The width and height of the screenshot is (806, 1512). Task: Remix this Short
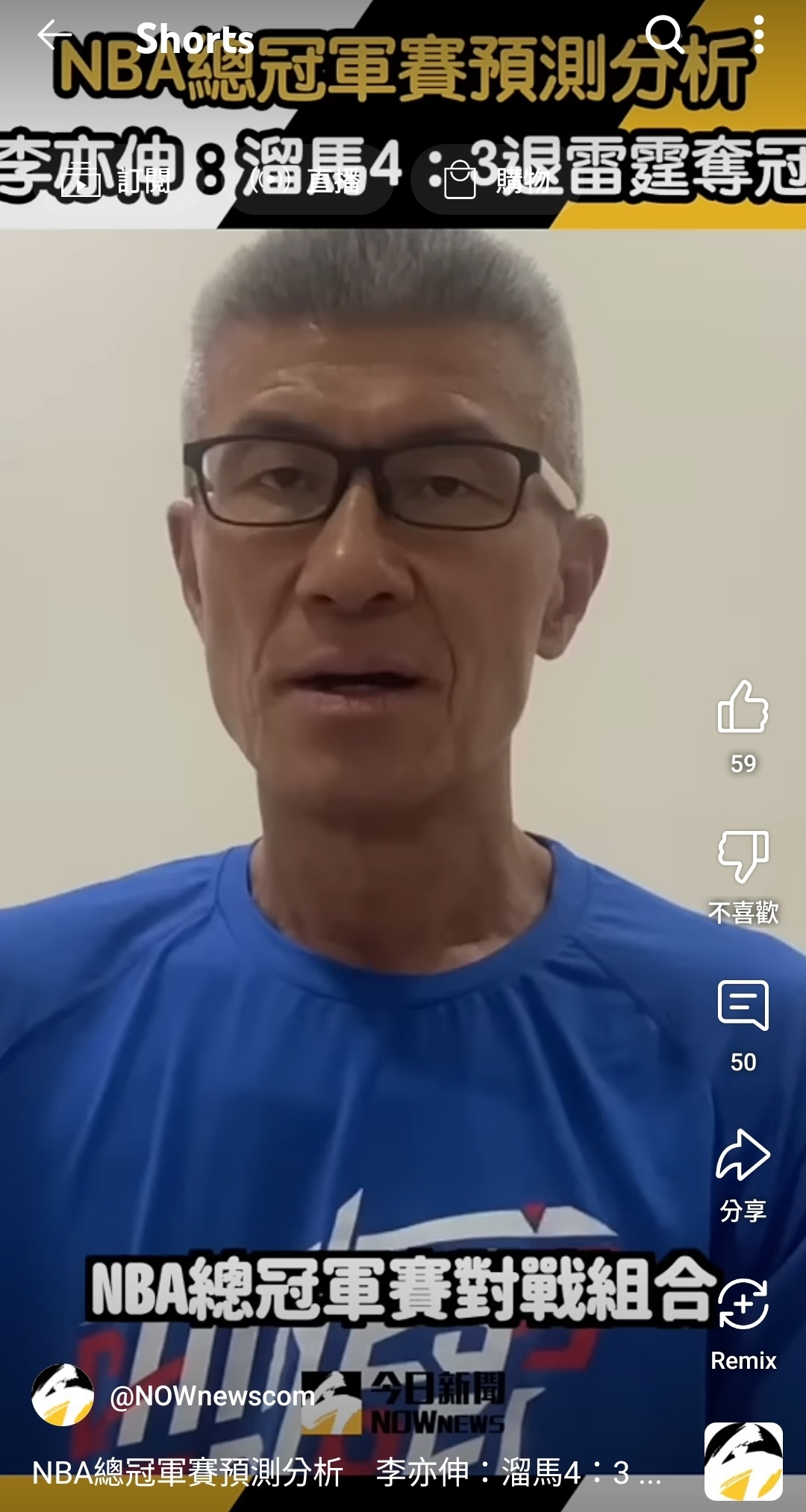(x=743, y=1305)
